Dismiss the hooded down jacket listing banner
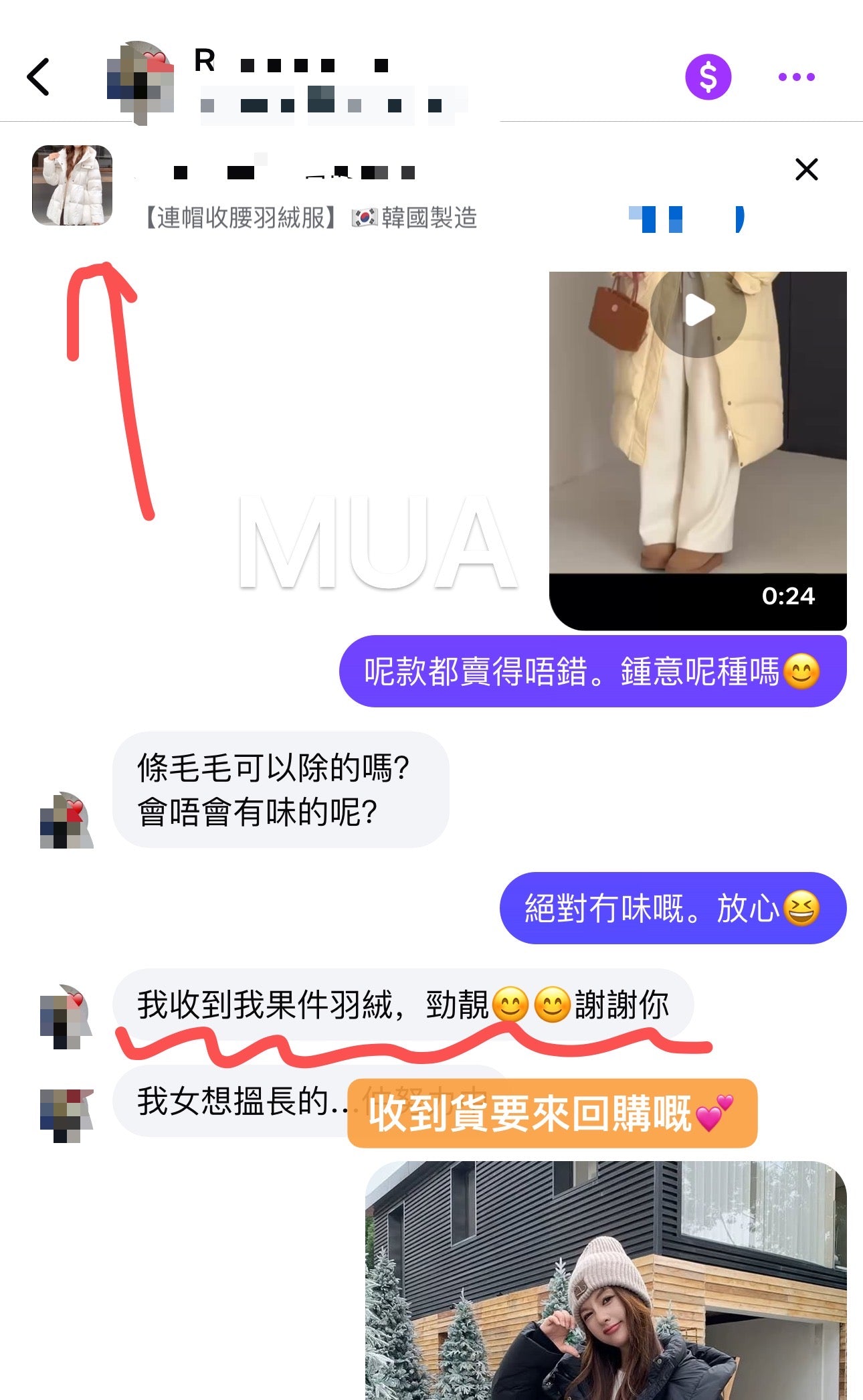This screenshot has width=863, height=1400. coord(806,169)
